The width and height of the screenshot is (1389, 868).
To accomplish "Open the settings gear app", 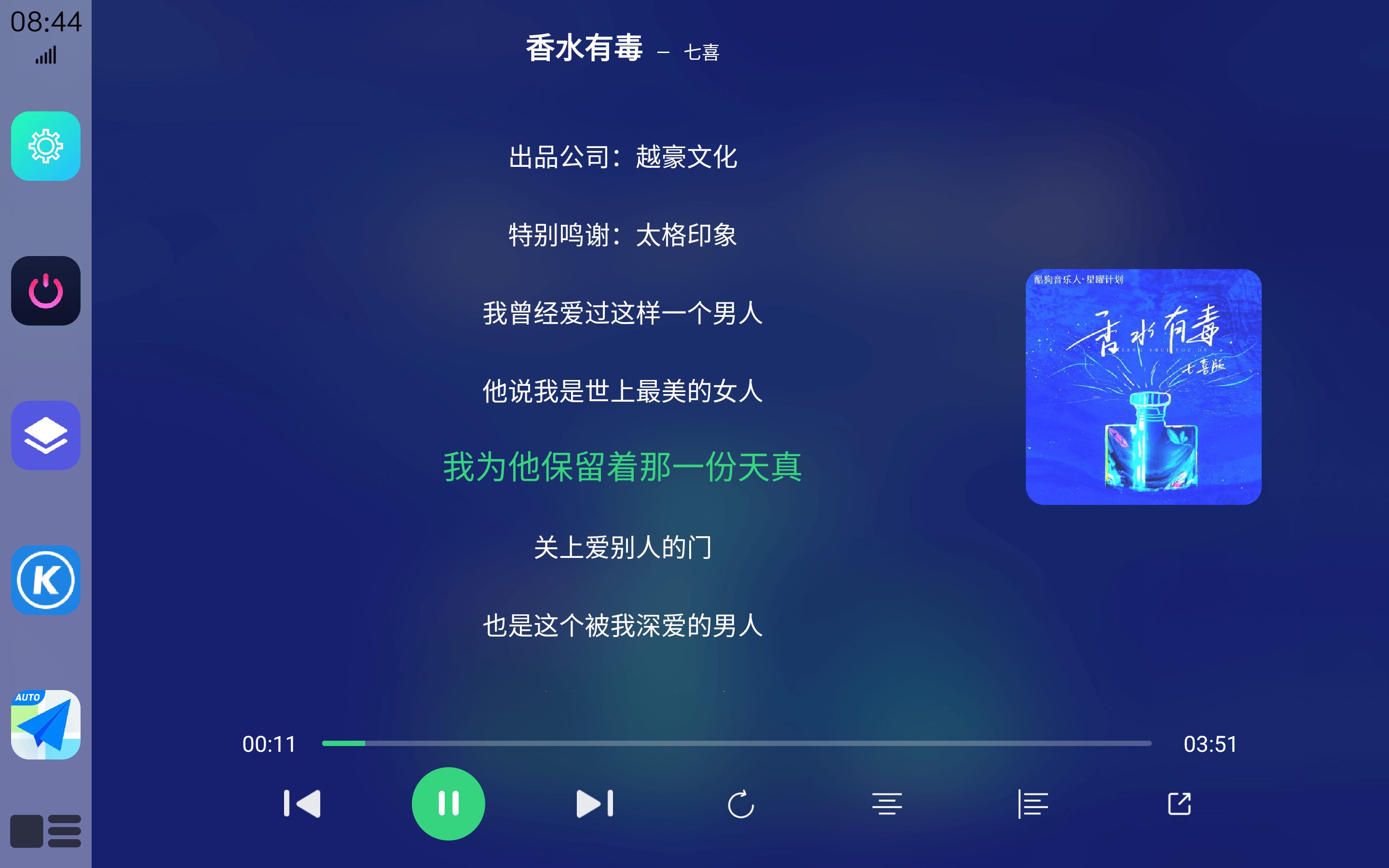I will coord(46,147).
